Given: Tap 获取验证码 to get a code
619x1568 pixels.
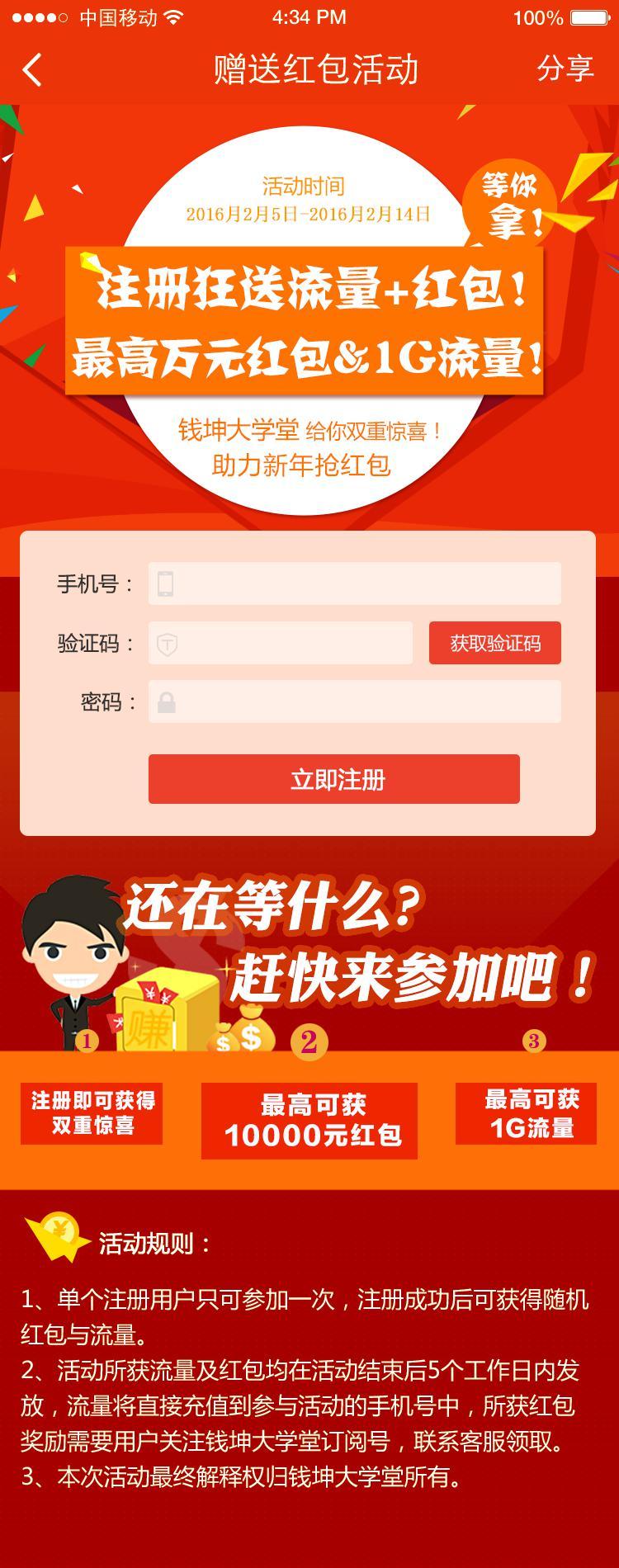Looking at the screenshot, I should coord(494,643).
